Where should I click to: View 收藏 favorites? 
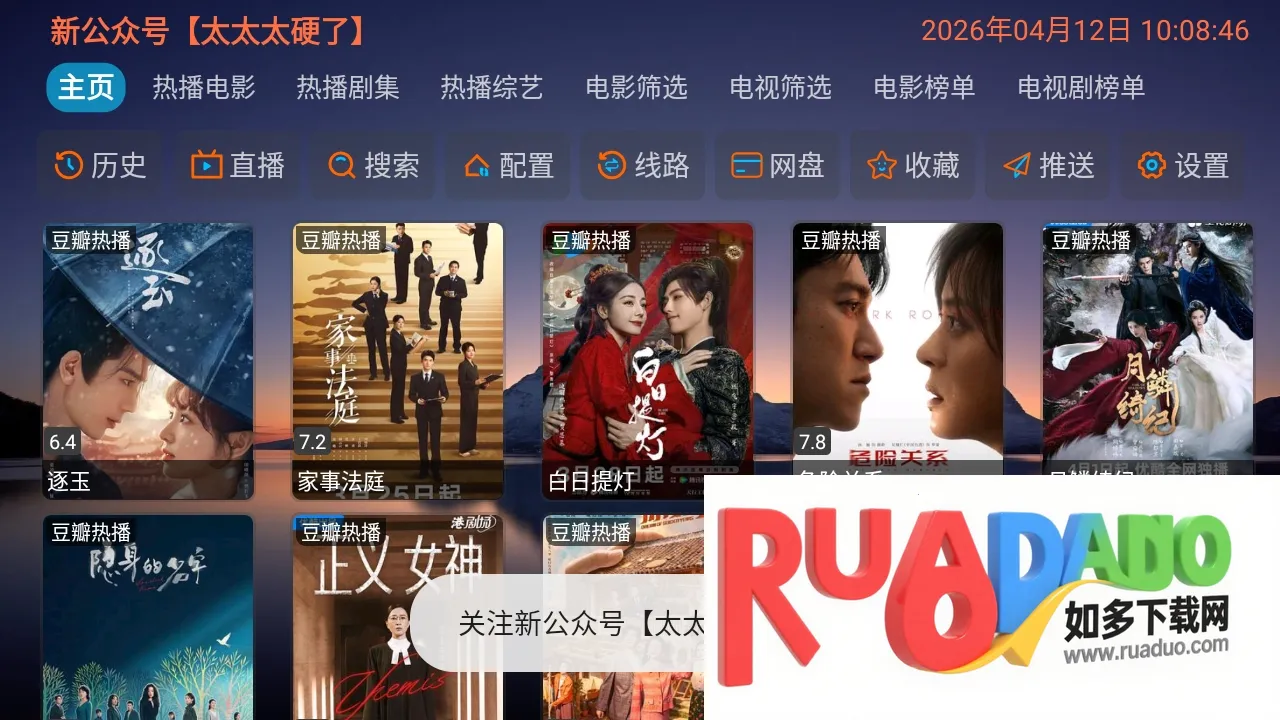(x=913, y=165)
